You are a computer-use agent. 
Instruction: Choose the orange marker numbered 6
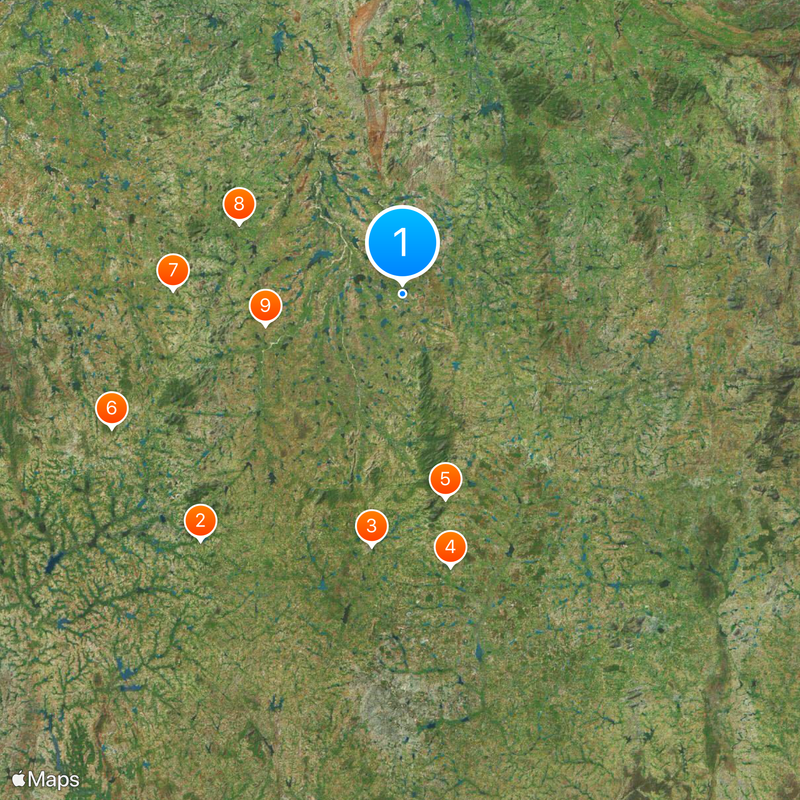pyautogui.click(x=112, y=407)
